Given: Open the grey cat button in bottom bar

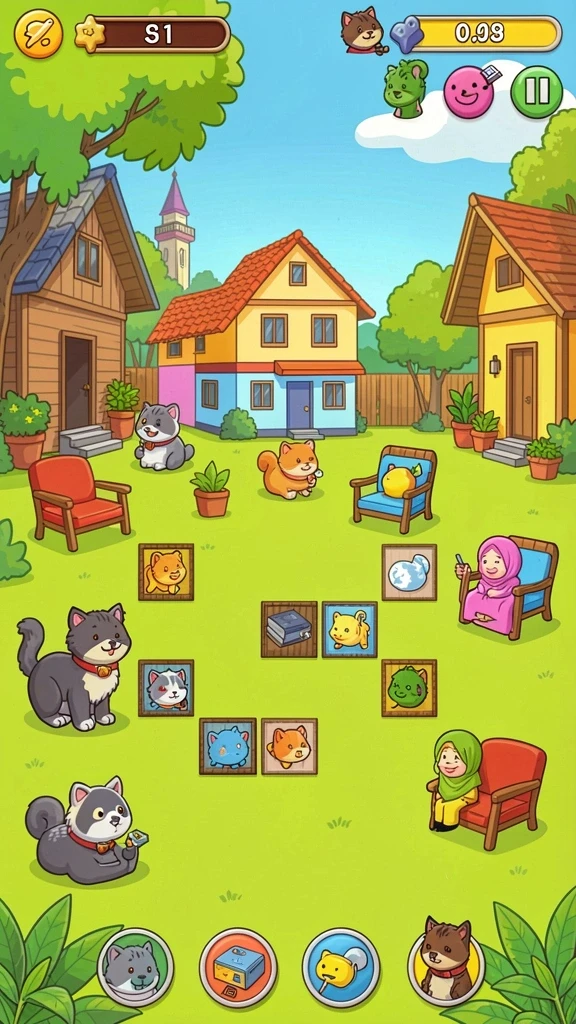Looking at the screenshot, I should [136, 967].
